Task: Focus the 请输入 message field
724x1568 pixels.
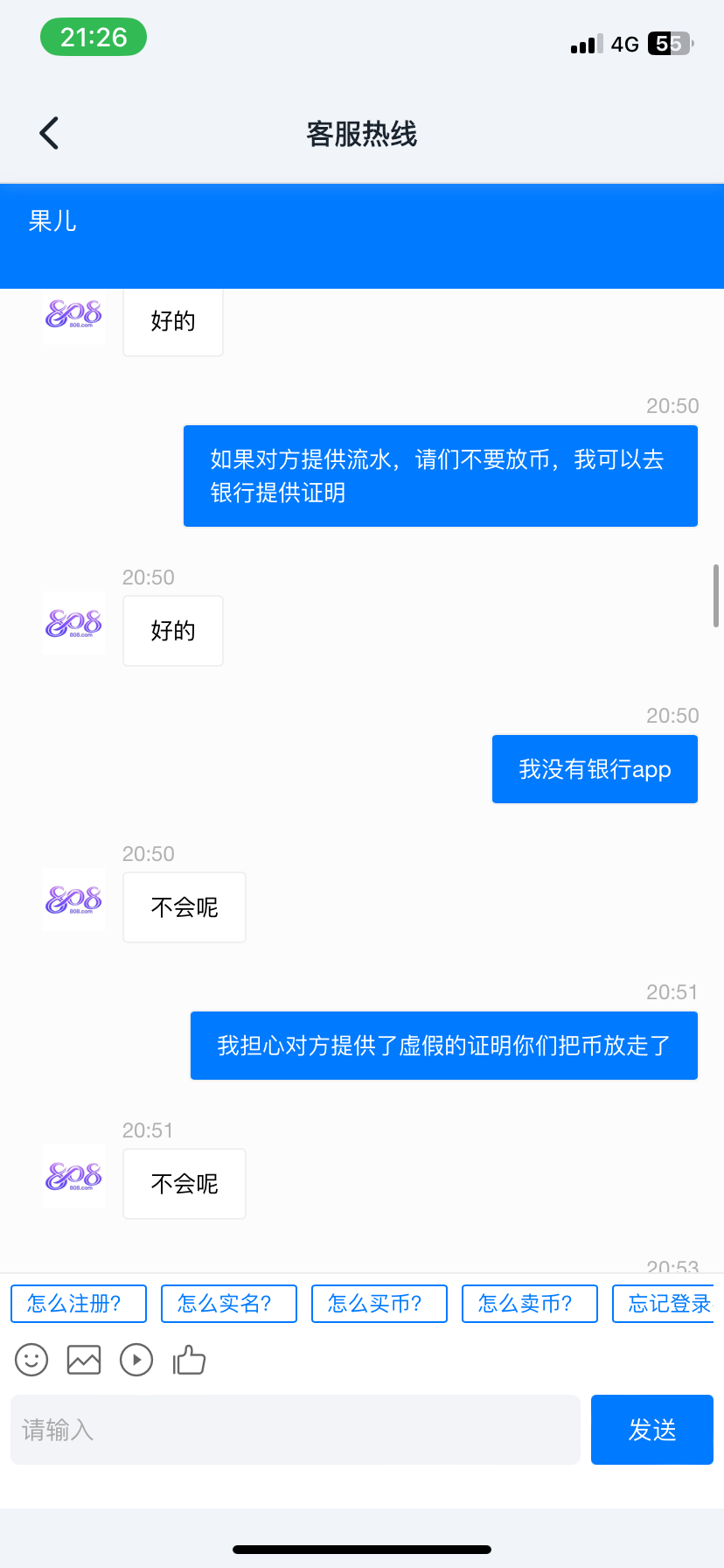Action: point(296,1430)
